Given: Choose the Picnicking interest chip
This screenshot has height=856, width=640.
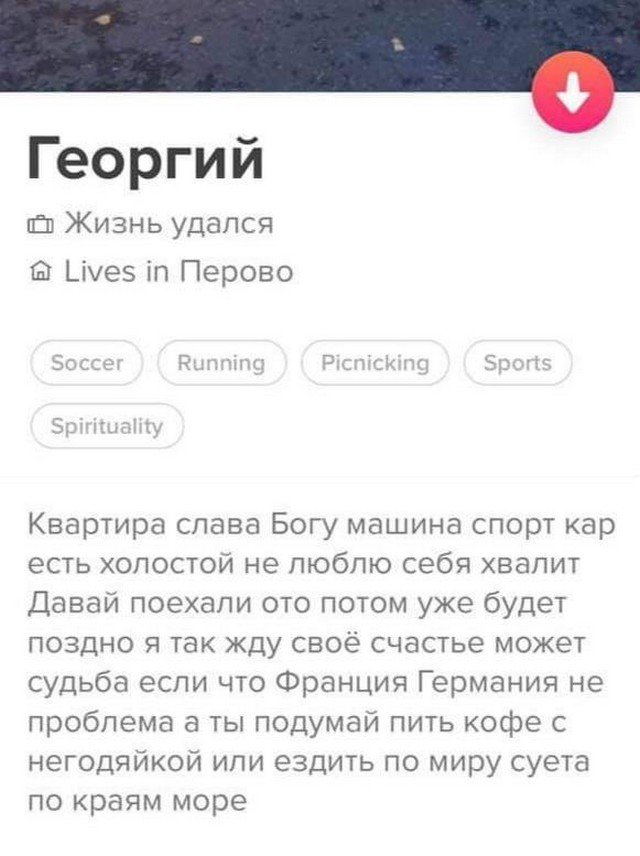Looking at the screenshot, I should pos(375,363).
